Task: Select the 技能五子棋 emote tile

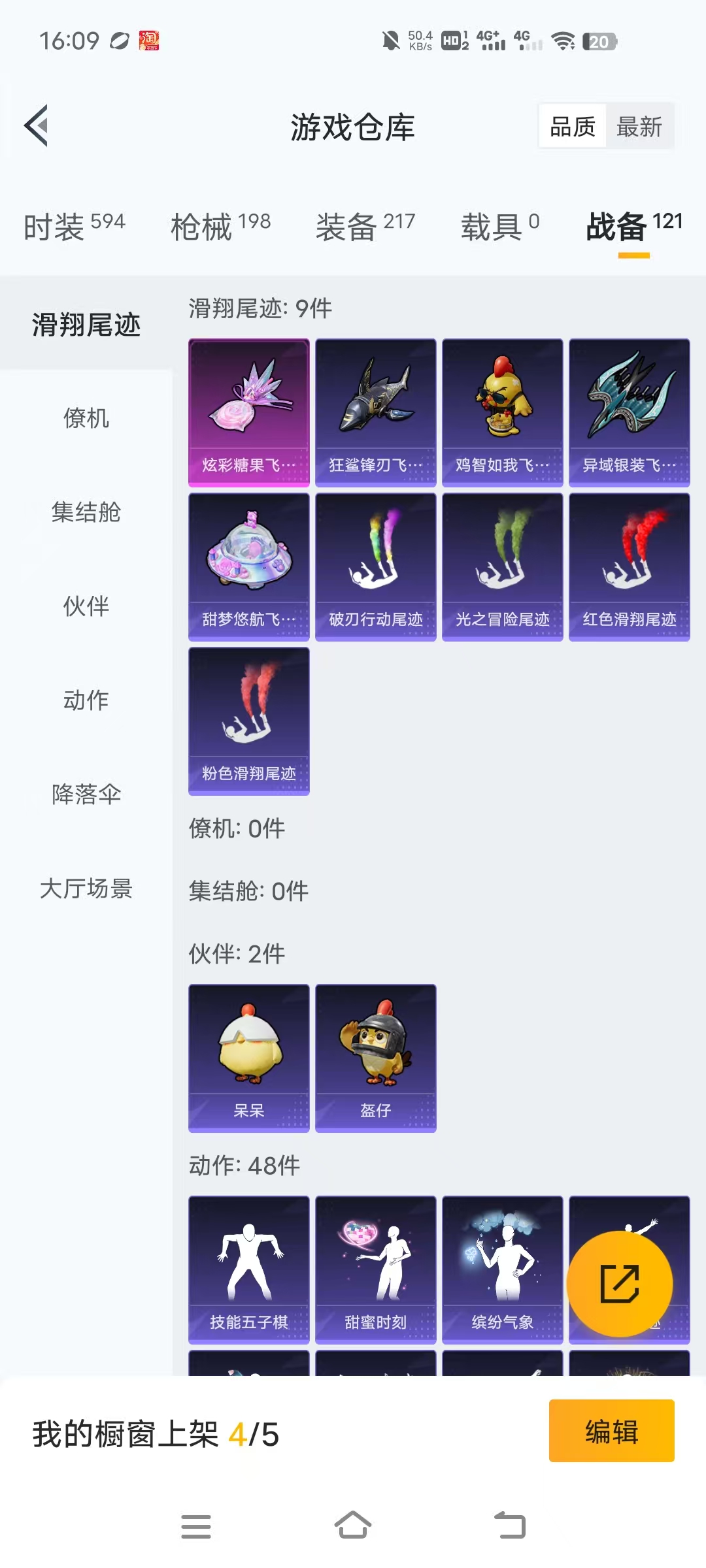Action: coord(249,1269)
